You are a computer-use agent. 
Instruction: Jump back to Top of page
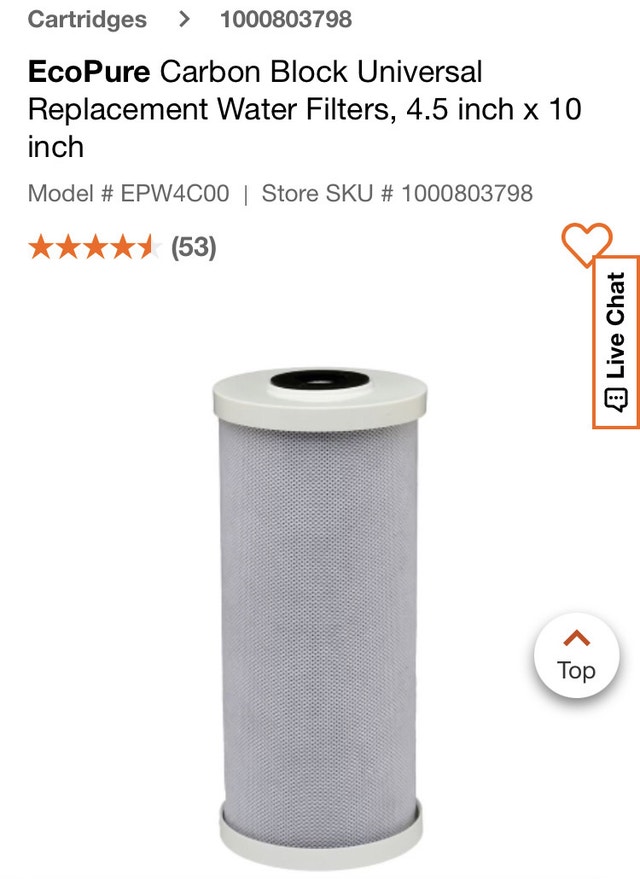click(x=576, y=655)
